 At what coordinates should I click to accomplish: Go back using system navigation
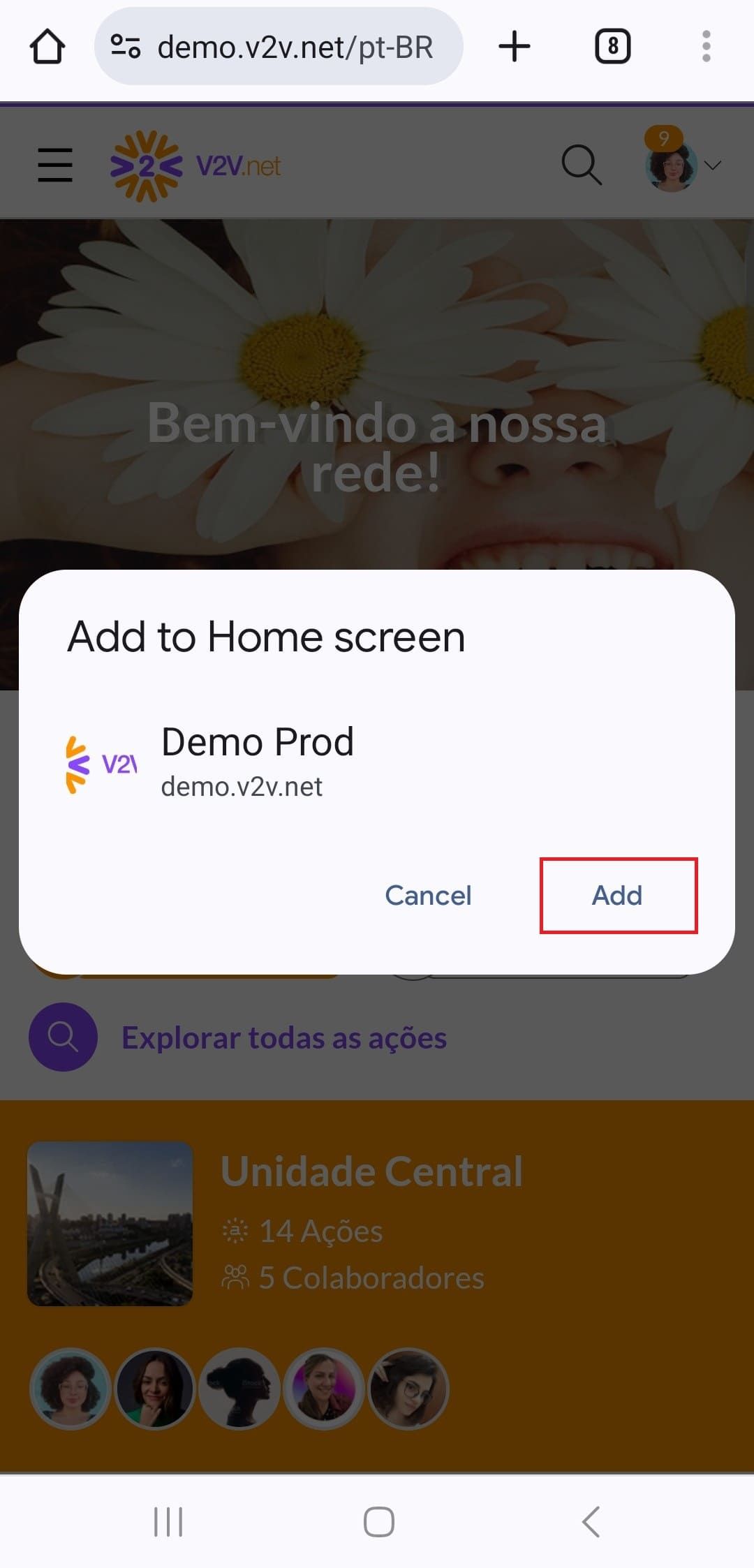pos(591,1522)
